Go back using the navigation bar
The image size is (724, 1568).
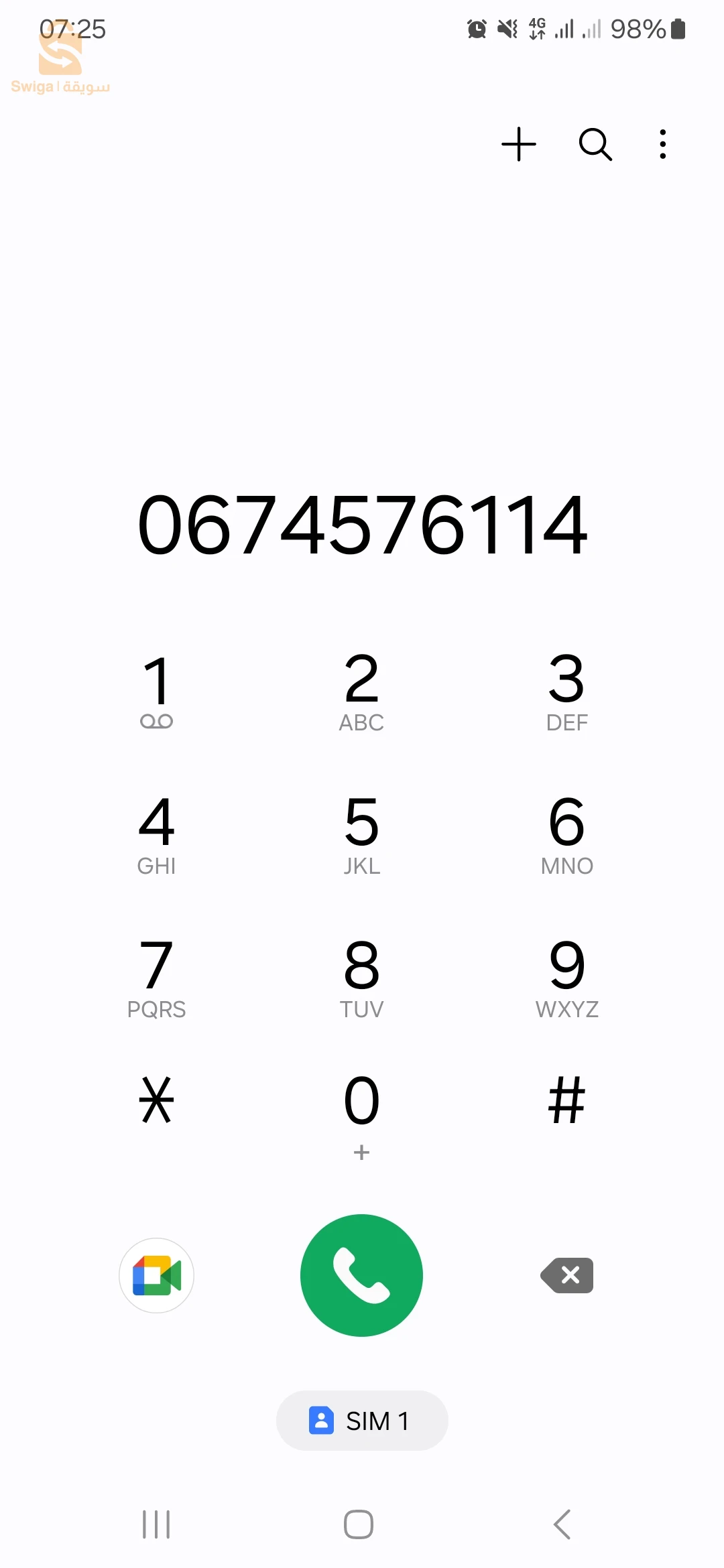pyautogui.click(x=562, y=1524)
